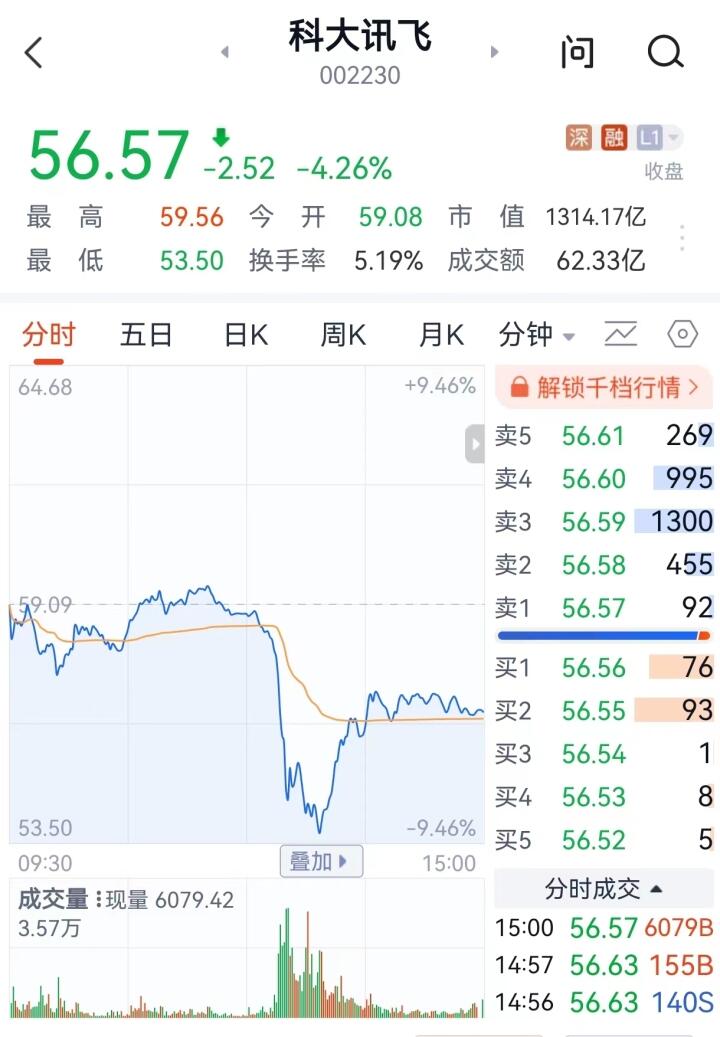Switch to the 日K chart tab
720x1037 pixels.
[245, 335]
